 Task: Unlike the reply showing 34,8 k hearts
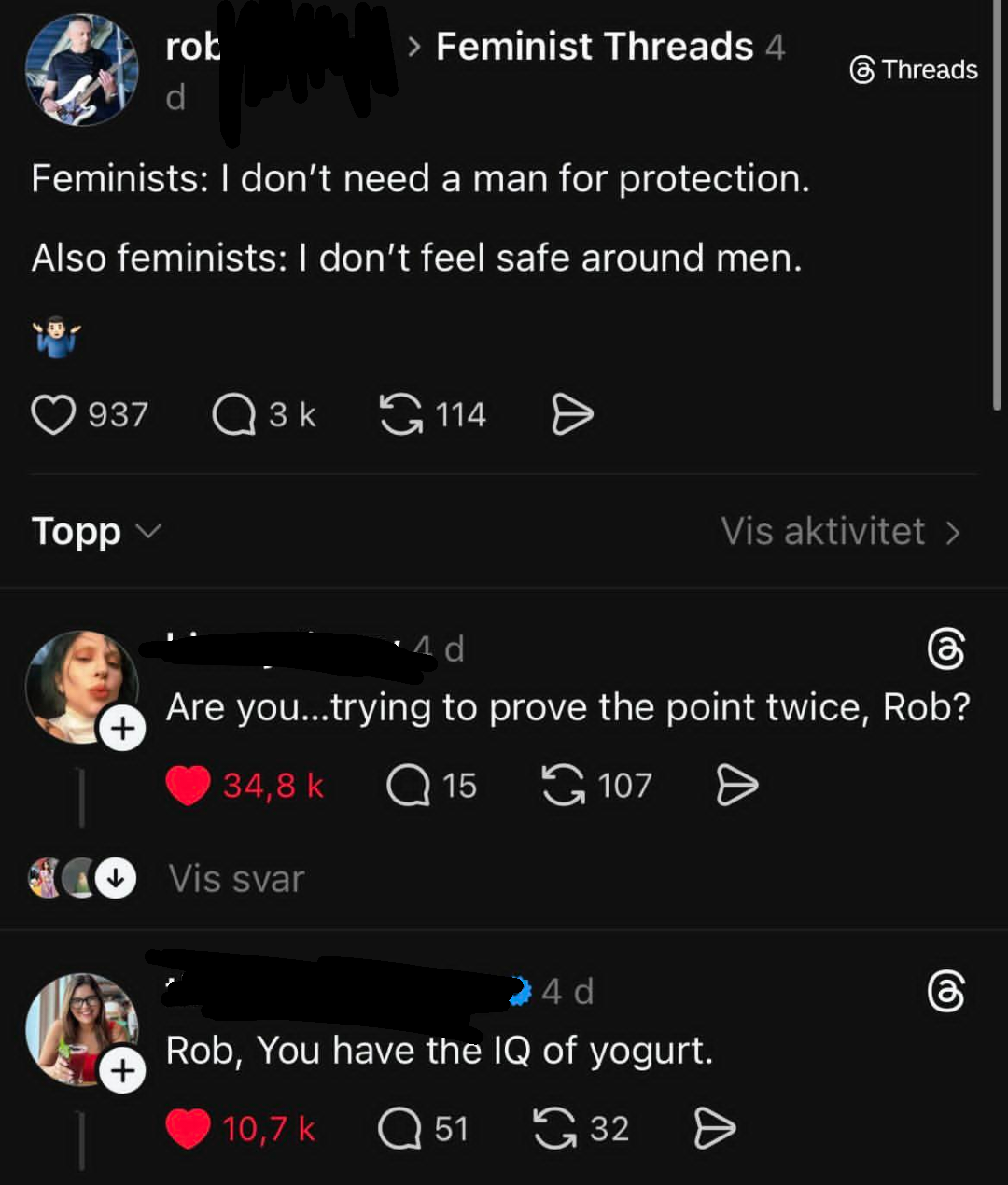tap(189, 785)
